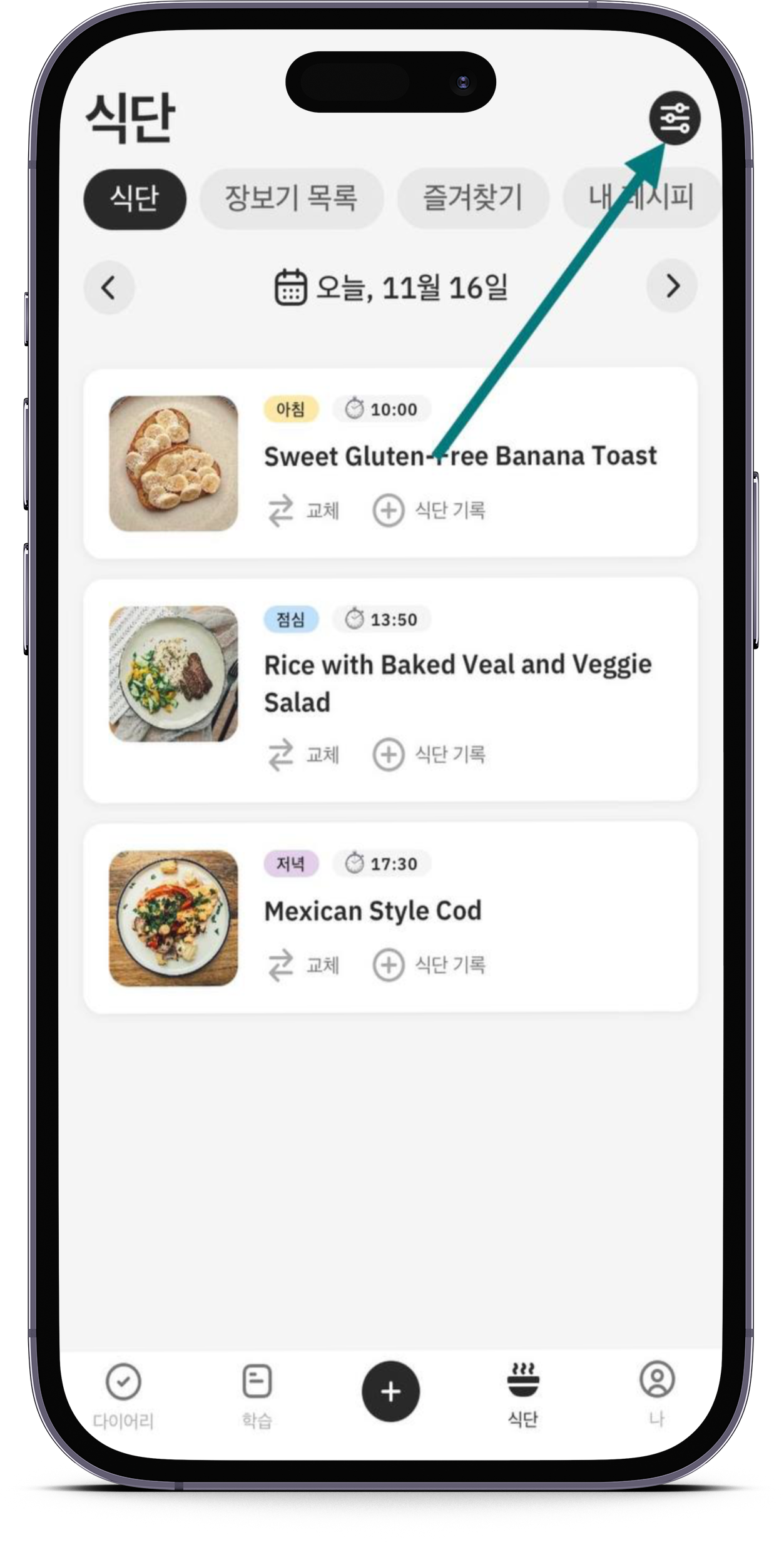Open the Sweet Gluten-Free Banana Toast recipe
This screenshot has height=1542, width=784.
click(x=460, y=456)
